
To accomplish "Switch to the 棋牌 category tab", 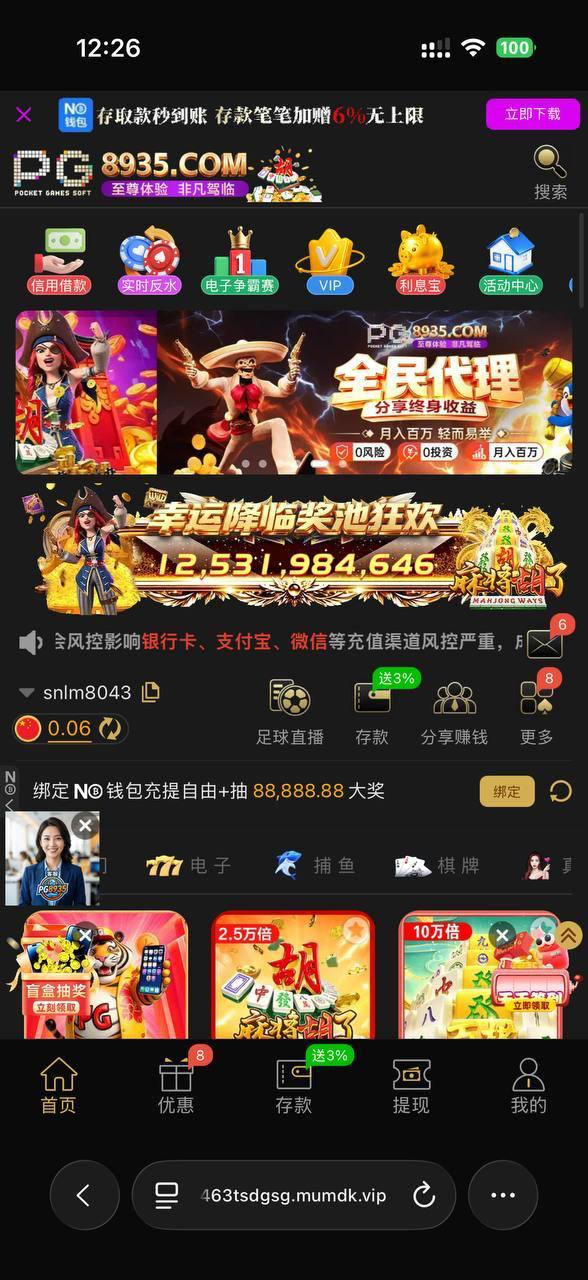I will 437,865.
